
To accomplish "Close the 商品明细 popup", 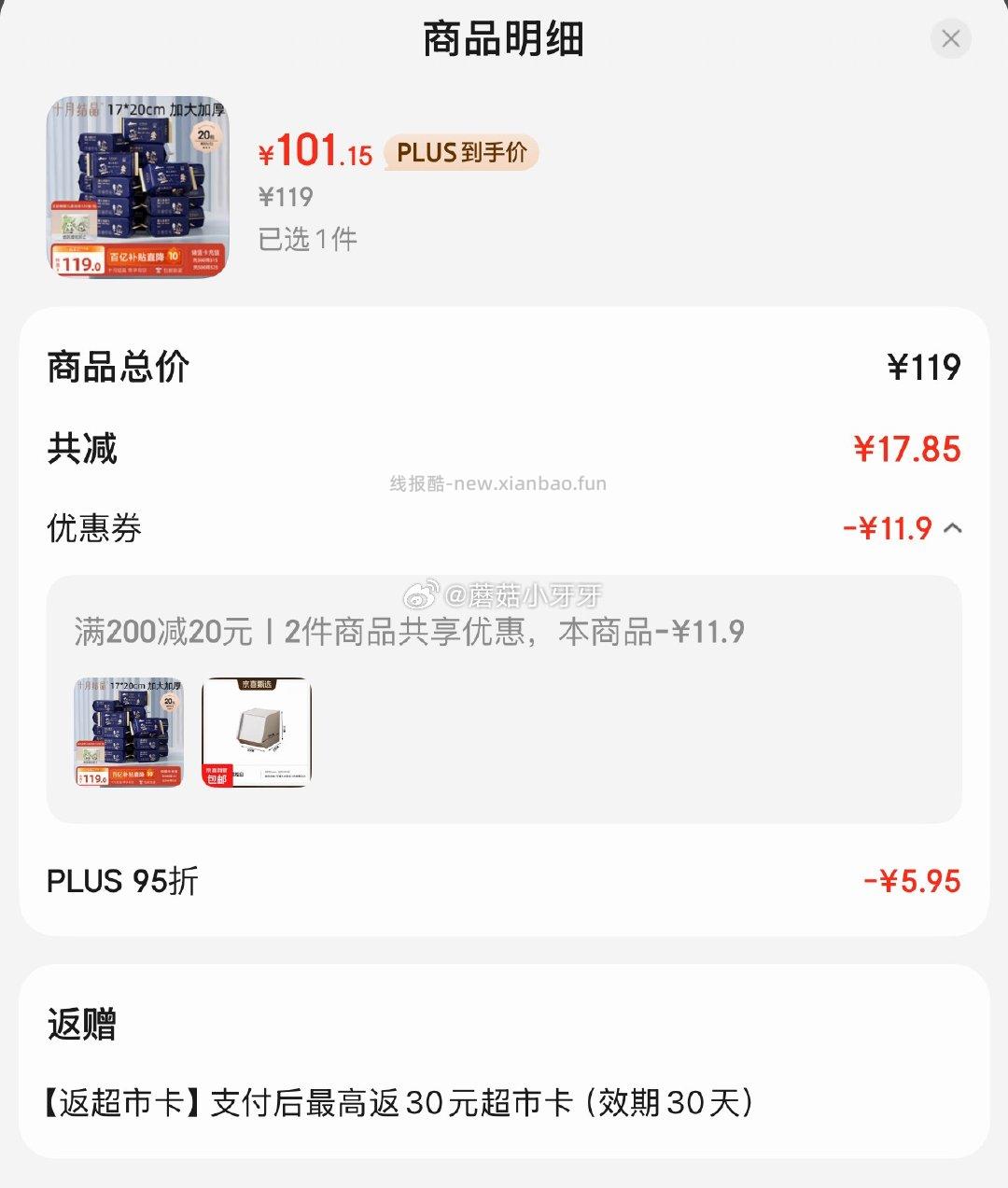I will [951, 39].
